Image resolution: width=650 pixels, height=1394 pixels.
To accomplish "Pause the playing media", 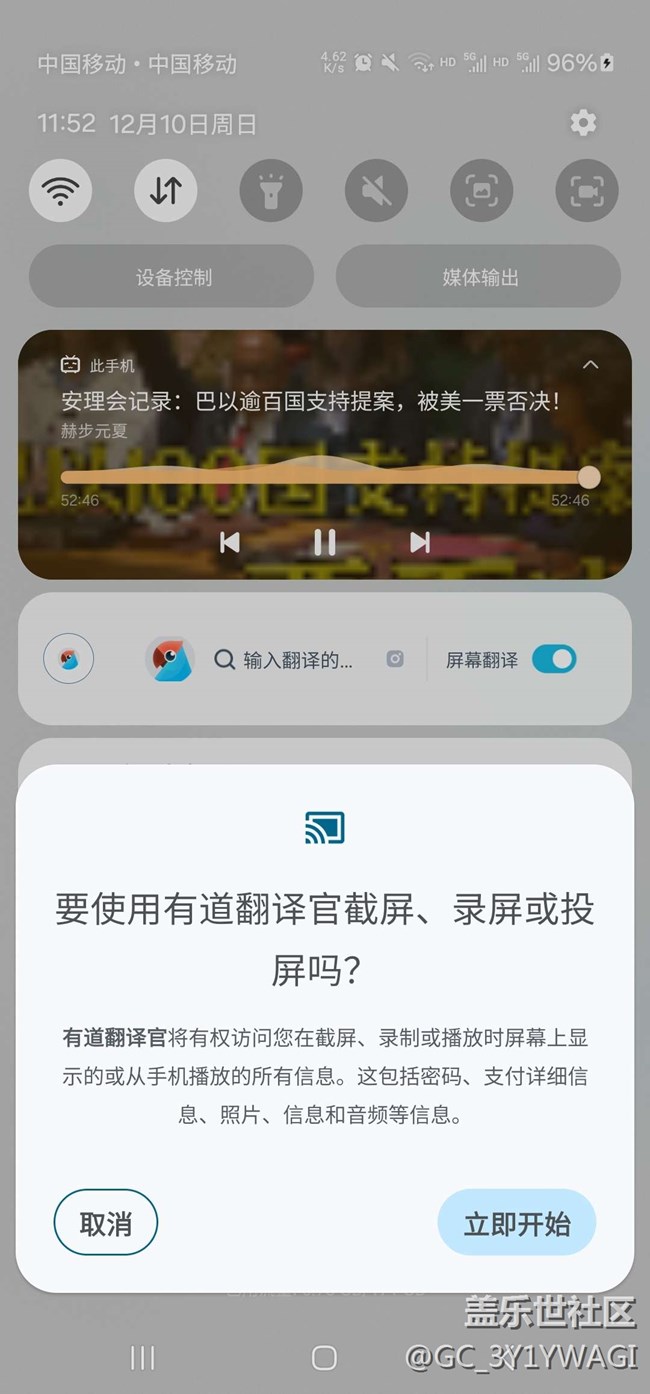I will click(x=325, y=542).
